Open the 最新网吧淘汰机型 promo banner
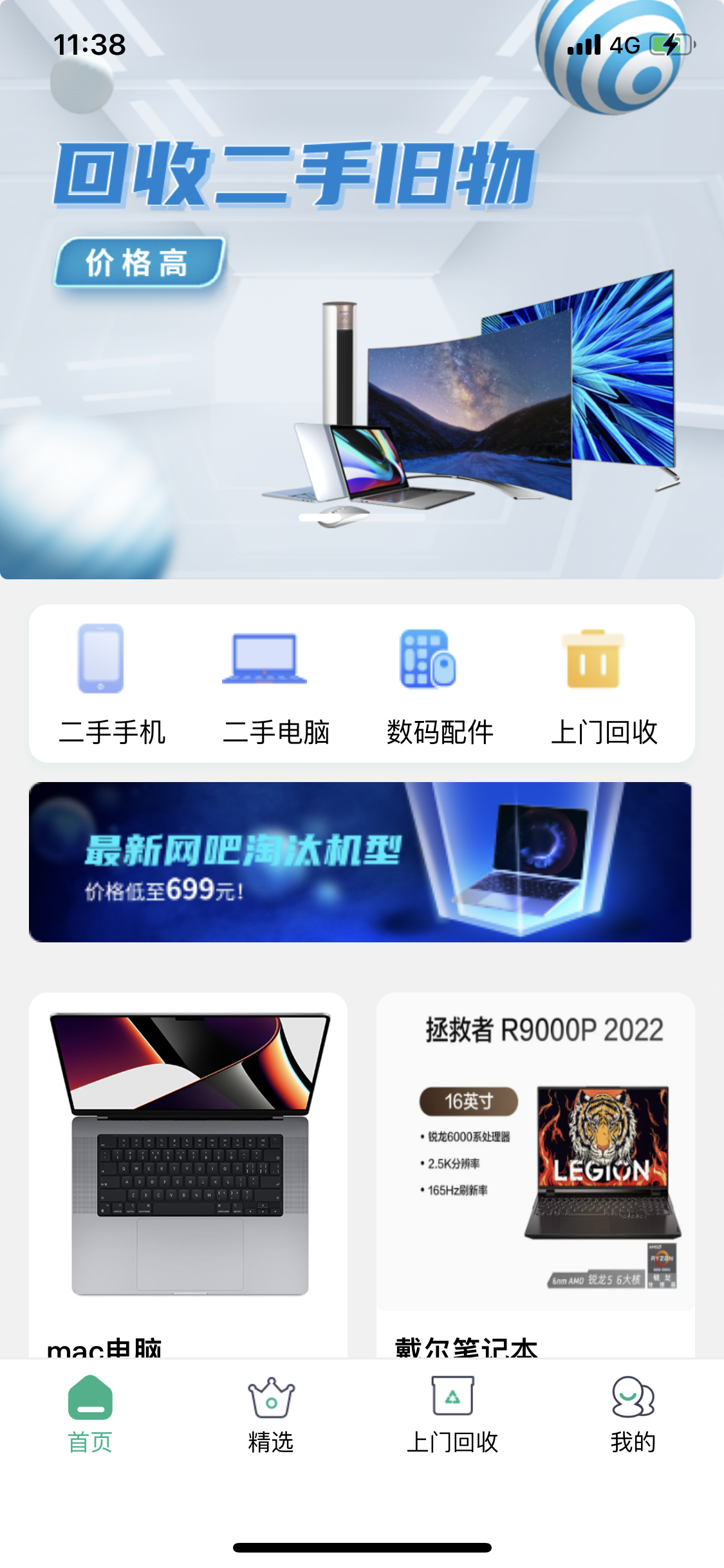 coord(360,862)
